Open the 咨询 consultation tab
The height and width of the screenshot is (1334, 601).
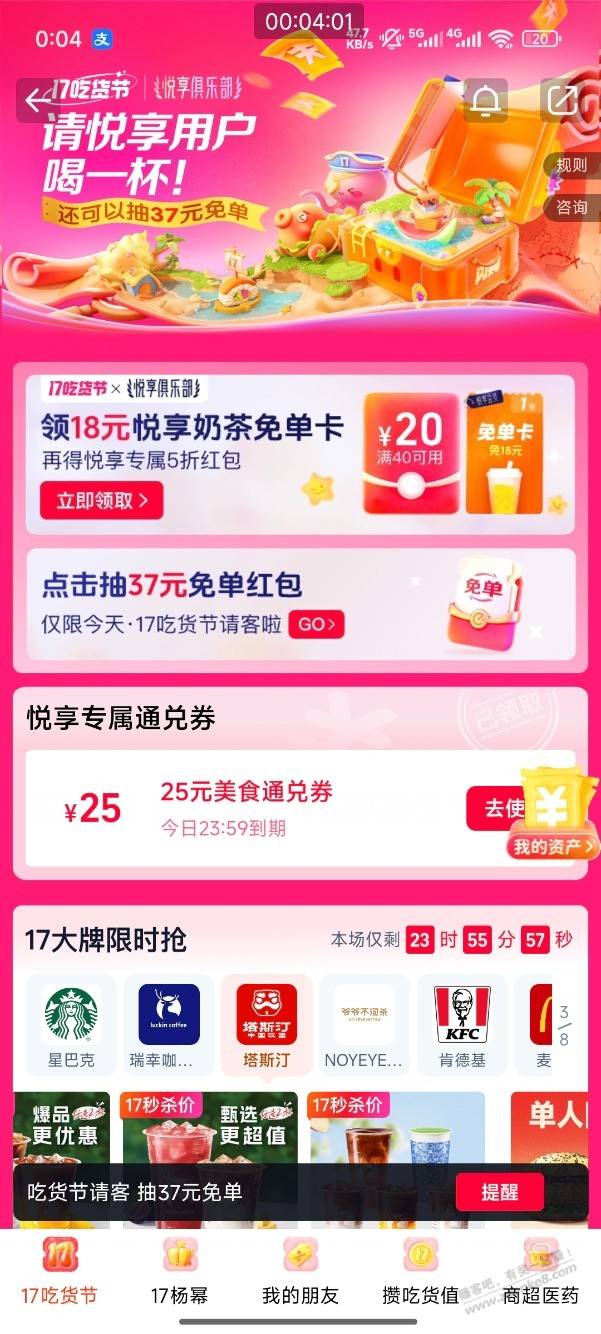572,207
